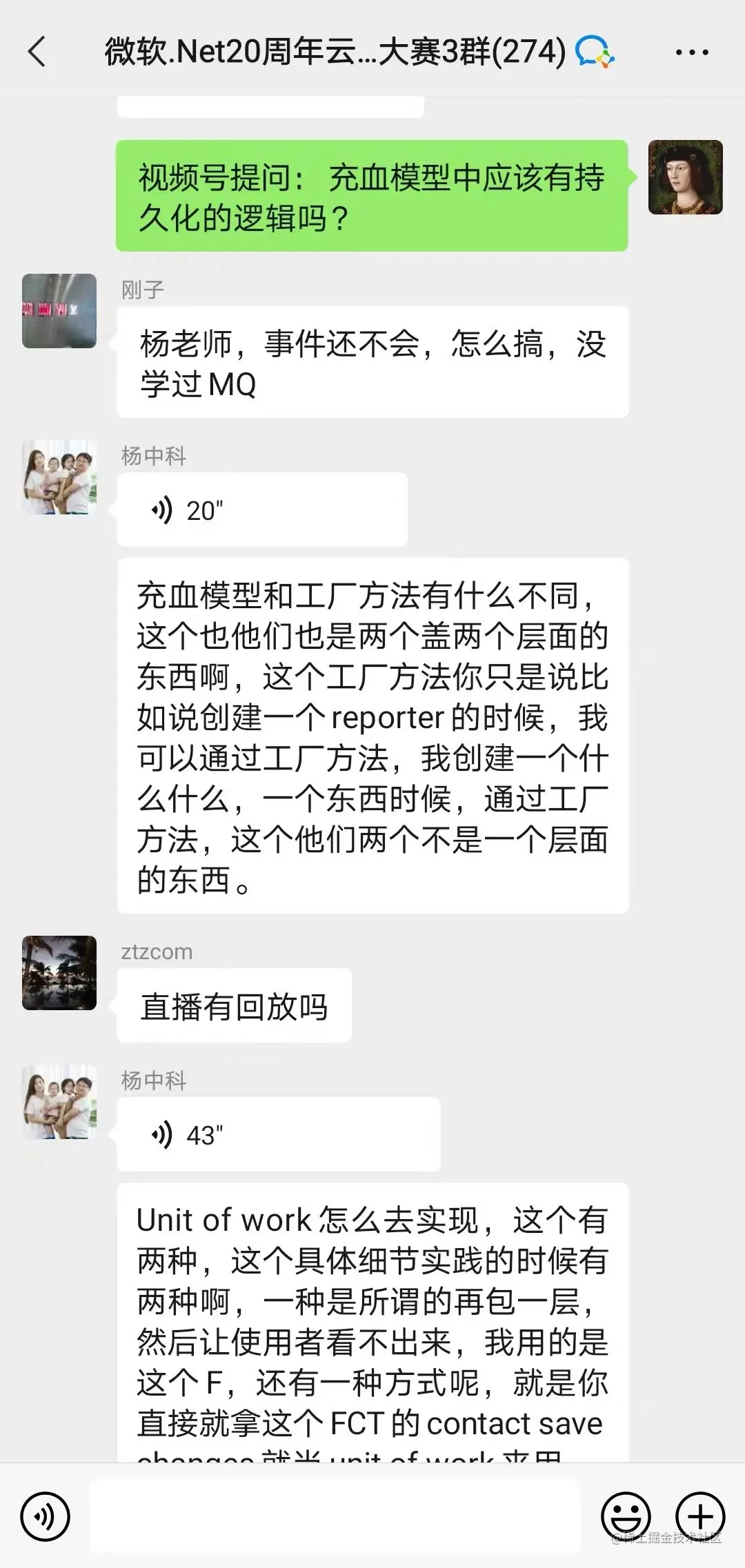Open 杨中科's avatar beside the 20-second voice message
Screen dimensions: 745x1568
pos(59,477)
